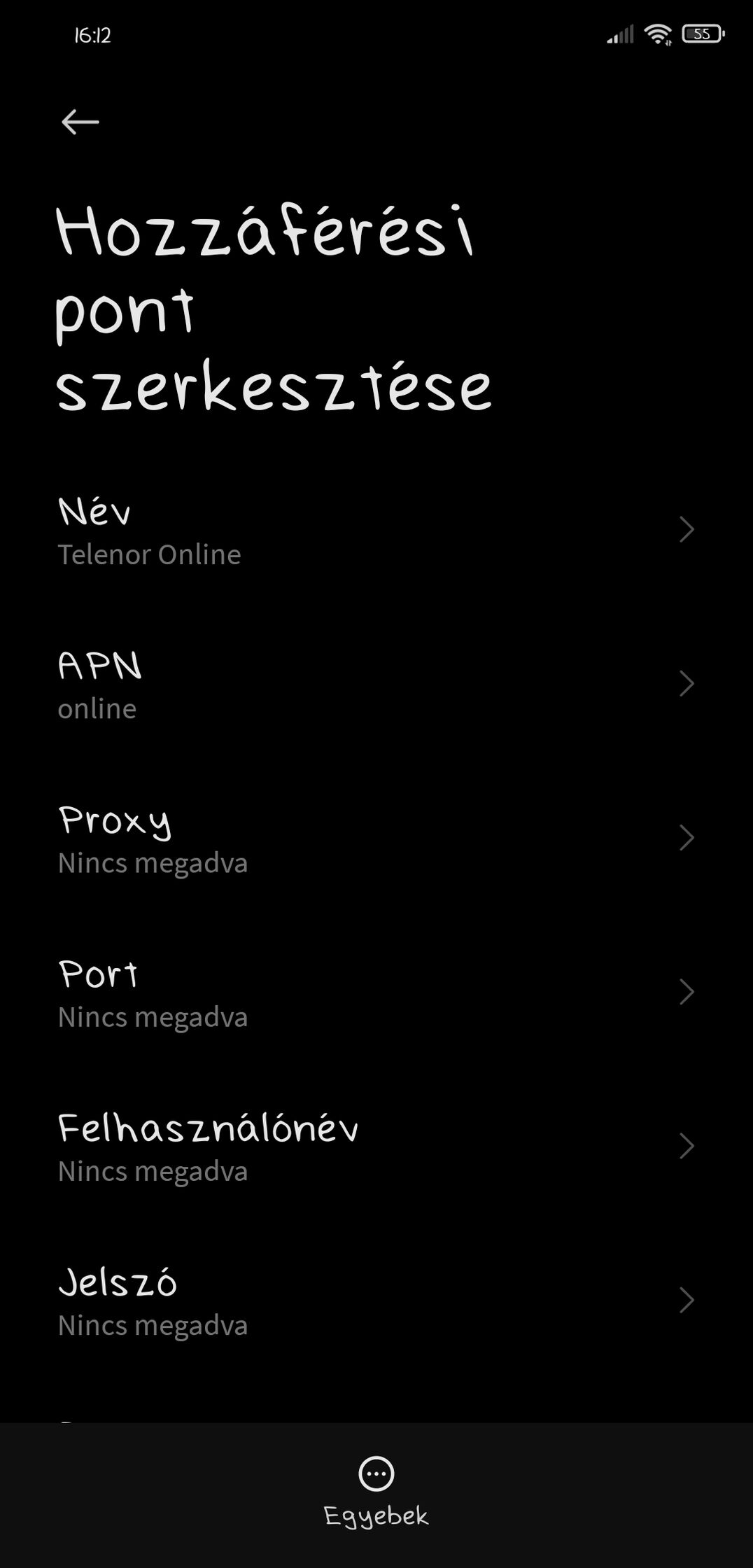Open the Név setting row

(x=376, y=531)
